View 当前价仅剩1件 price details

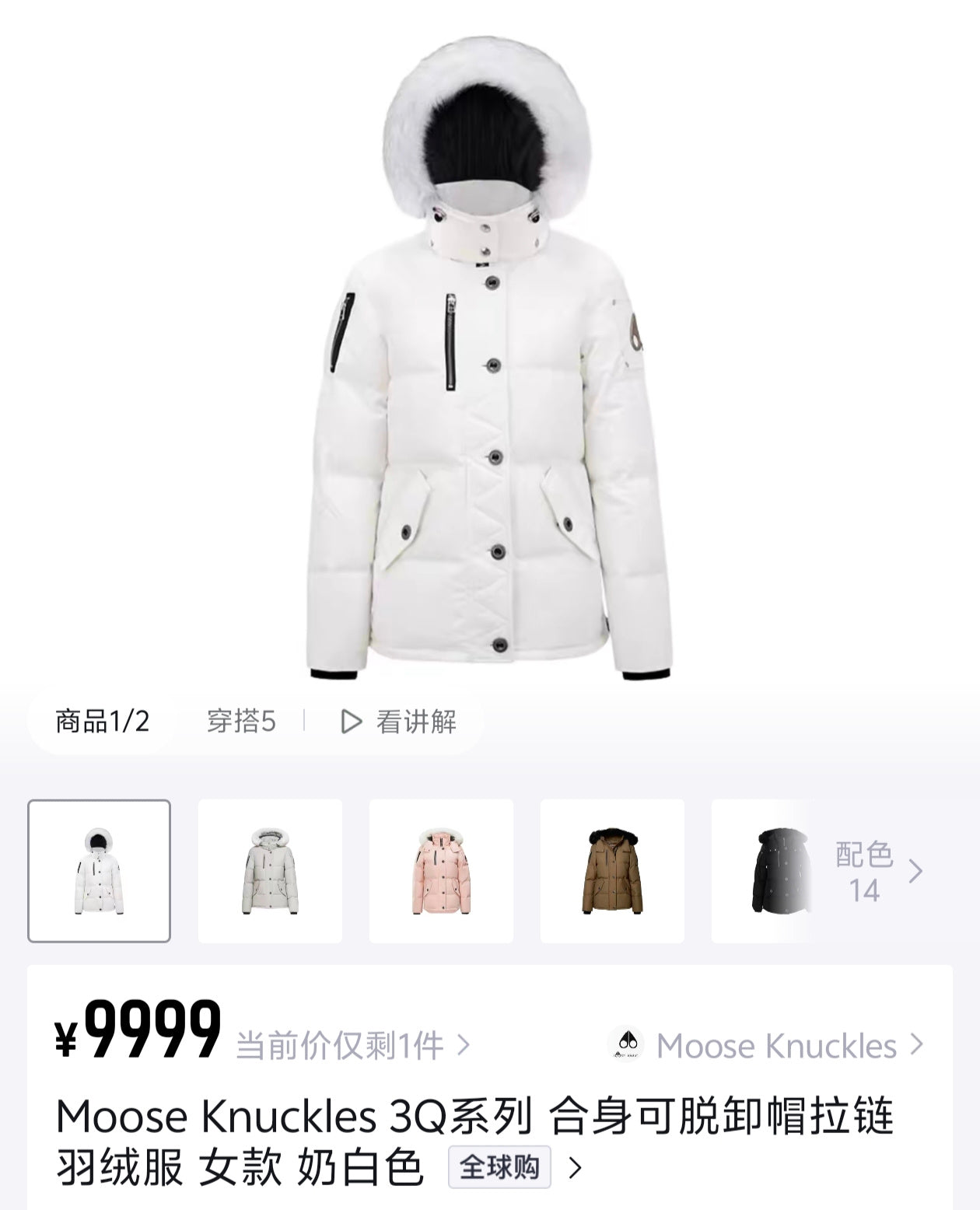(352, 1045)
